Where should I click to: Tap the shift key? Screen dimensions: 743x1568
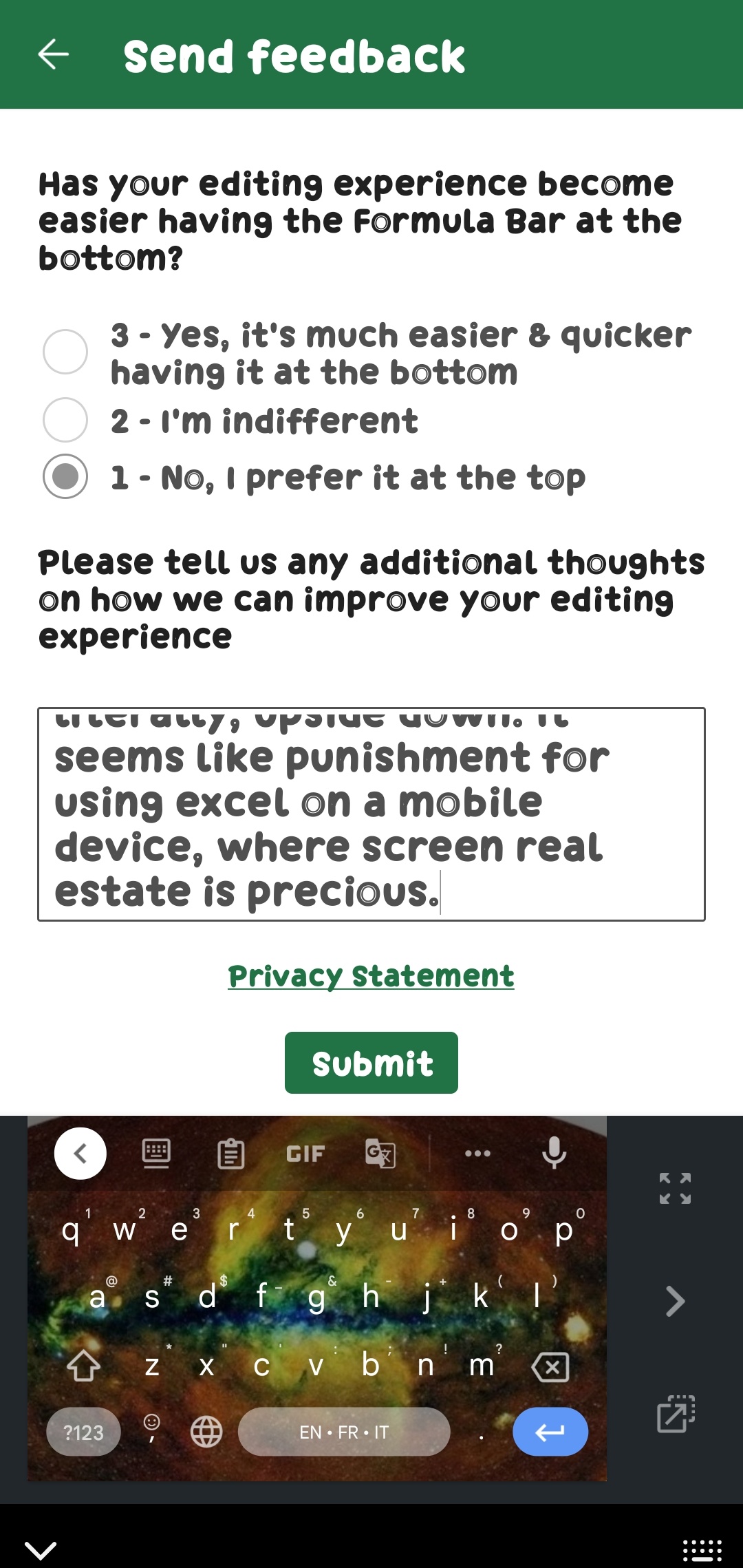click(84, 1366)
